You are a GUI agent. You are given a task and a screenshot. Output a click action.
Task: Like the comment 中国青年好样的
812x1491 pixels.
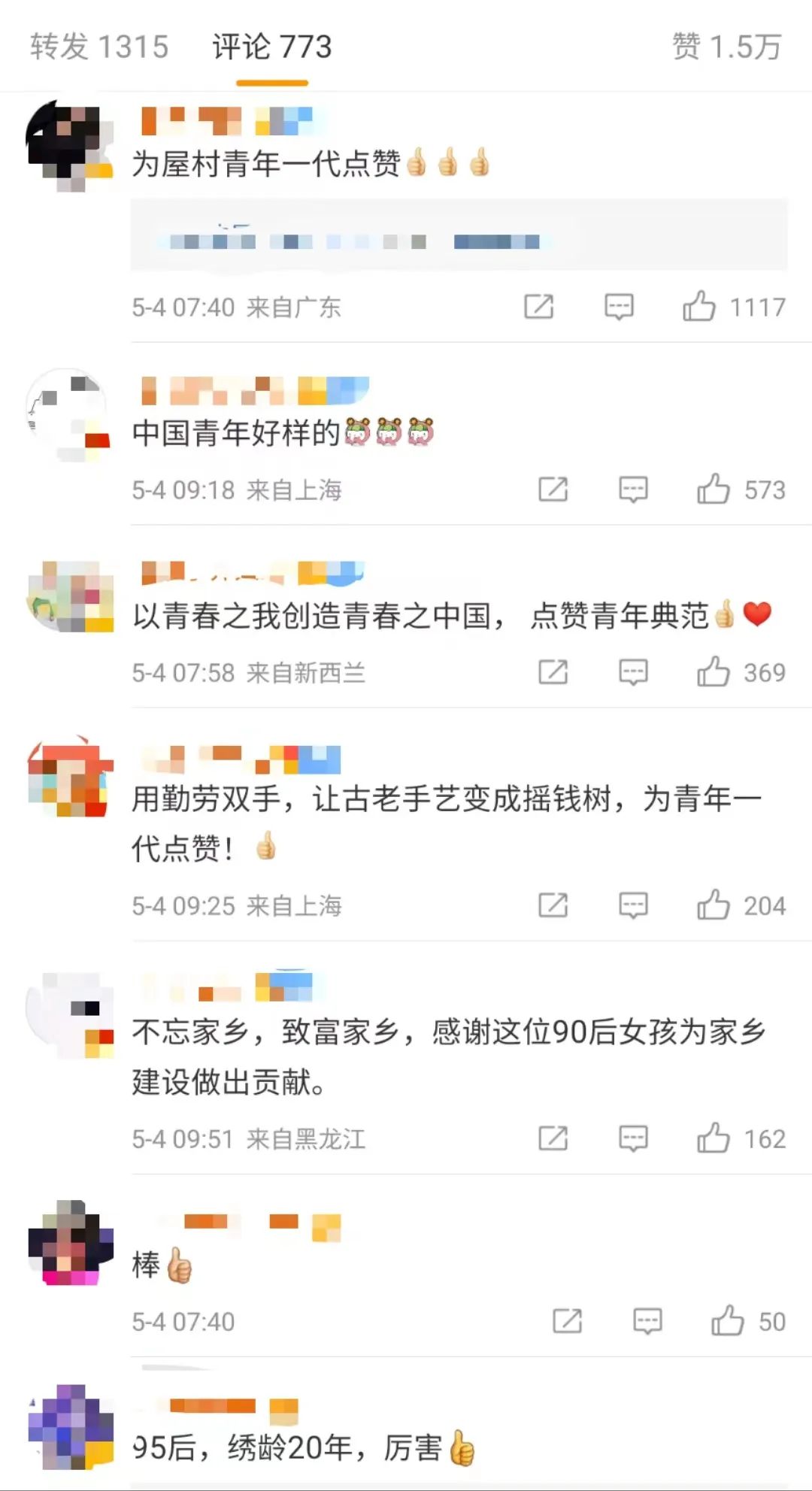[x=714, y=489]
